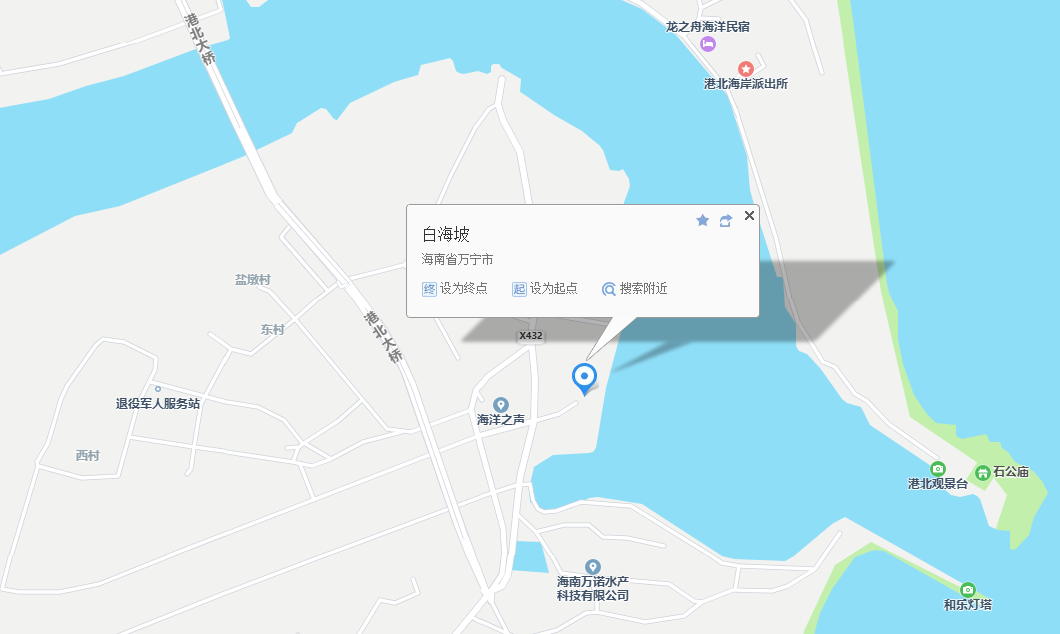The width and height of the screenshot is (1060, 634).
Task: View the 港北观景台 viewpoint marker
Action: point(938,468)
